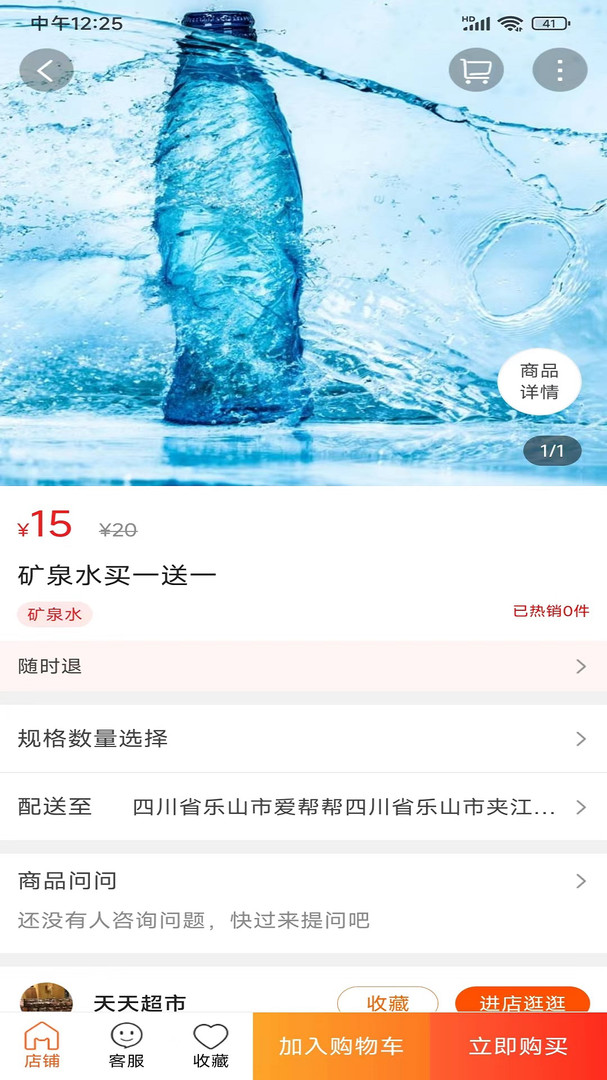Select 加入购物车 to add to cart

point(341,1046)
